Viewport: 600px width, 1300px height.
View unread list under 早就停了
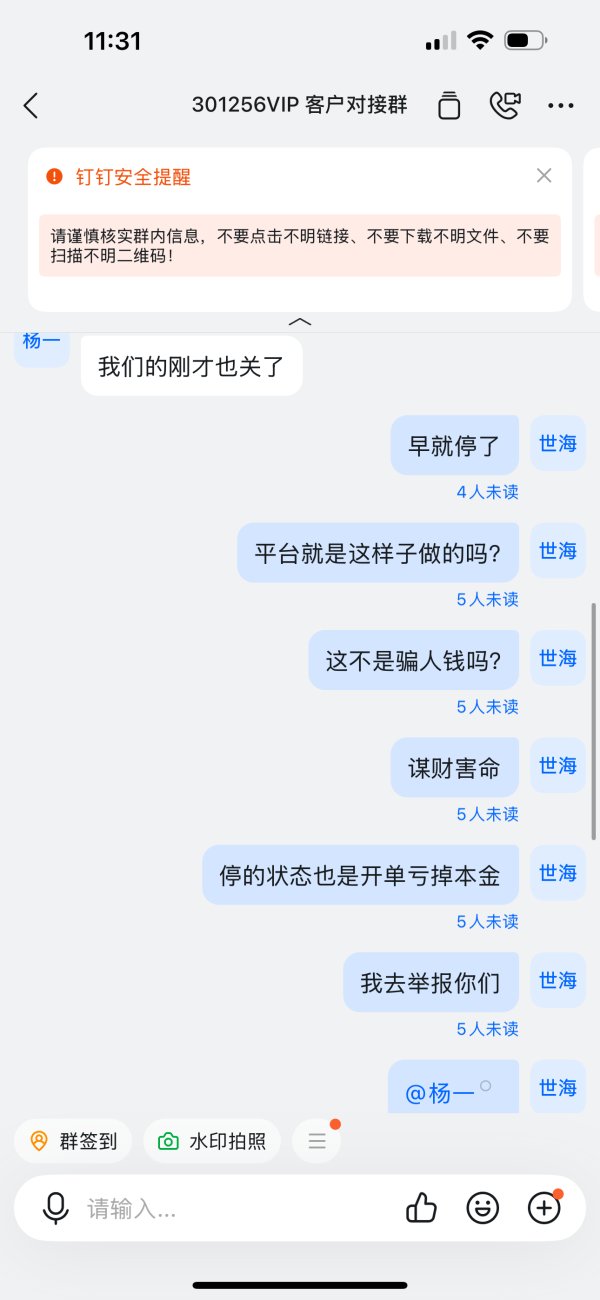tap(488, 492)
